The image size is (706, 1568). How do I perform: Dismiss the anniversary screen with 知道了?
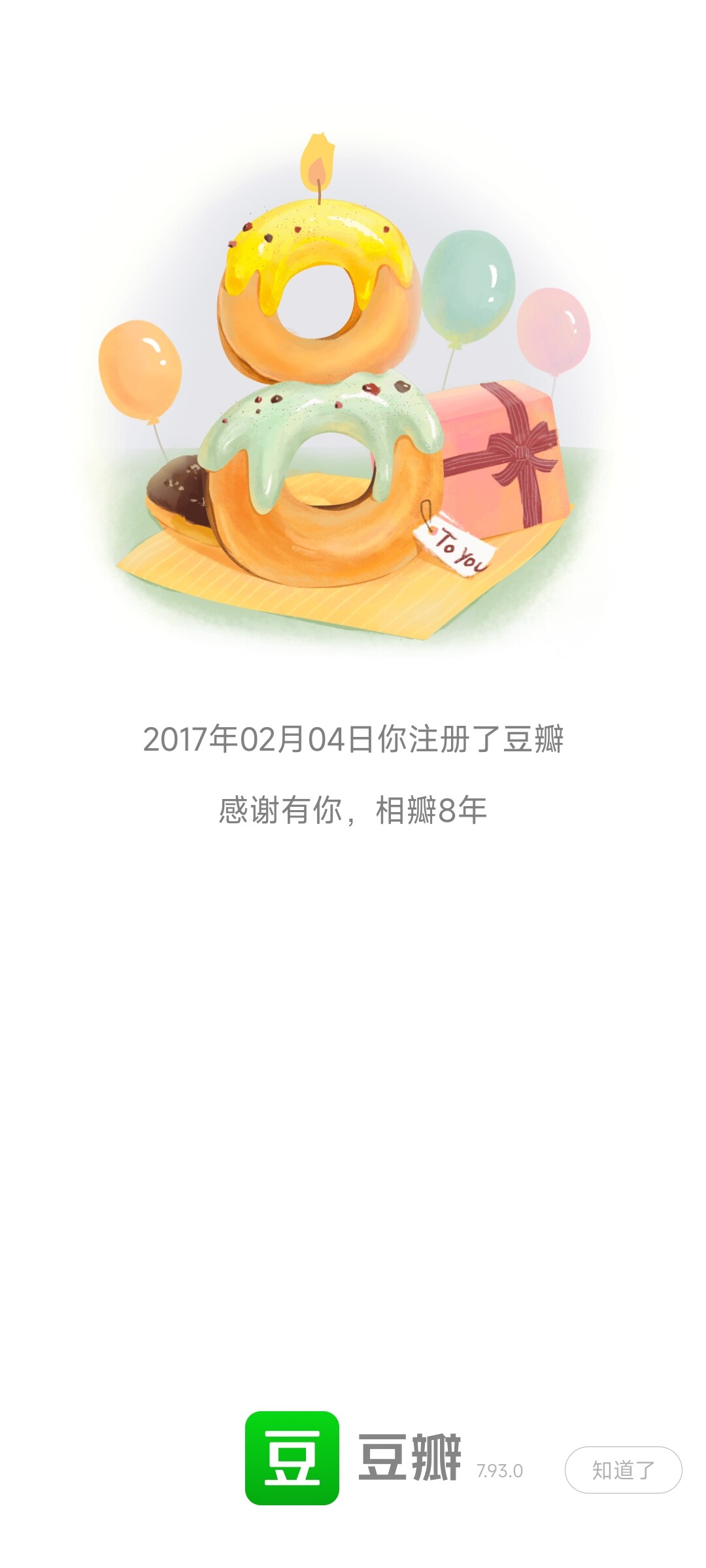(x=623, y=1470)
